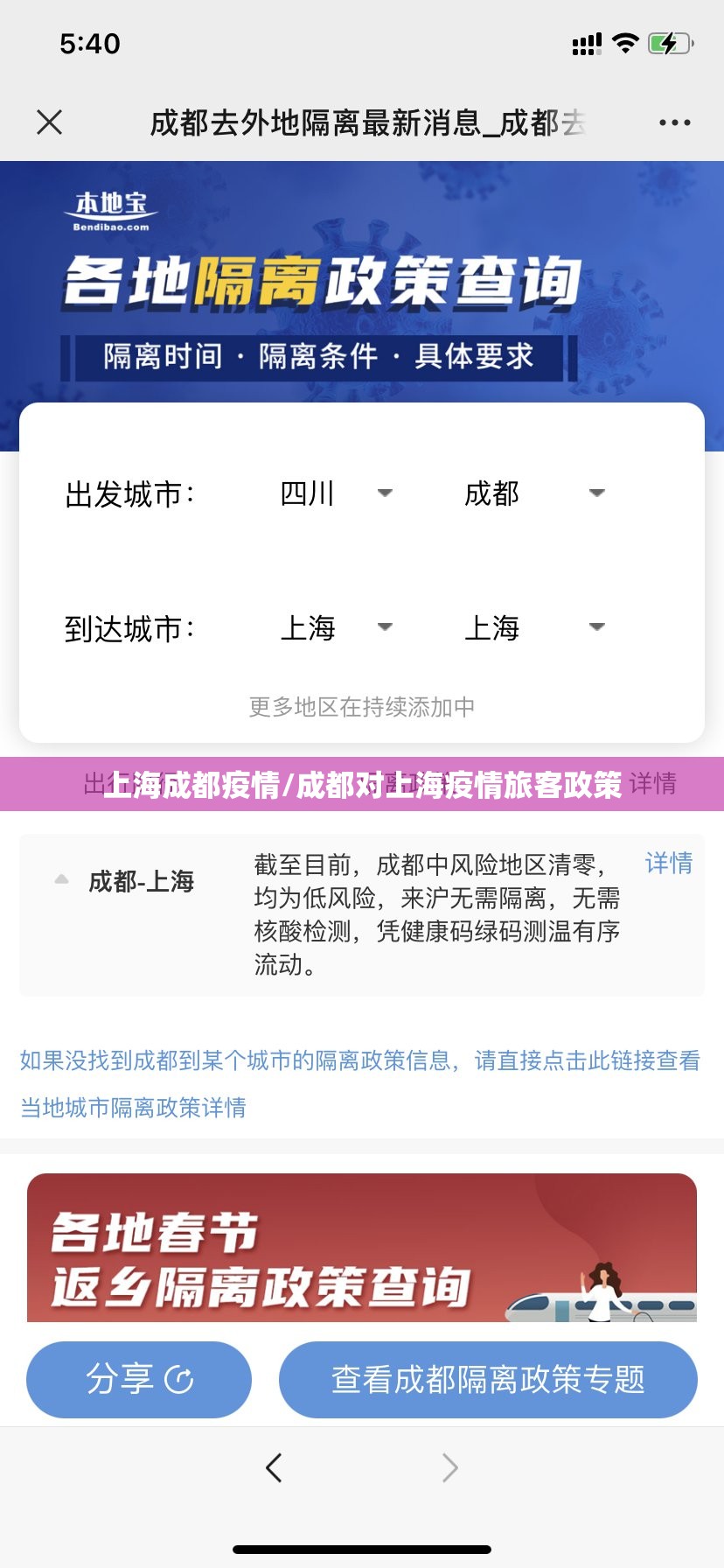Tap the 分享 share button
724x1568 pixels.
pos(139,1380)
